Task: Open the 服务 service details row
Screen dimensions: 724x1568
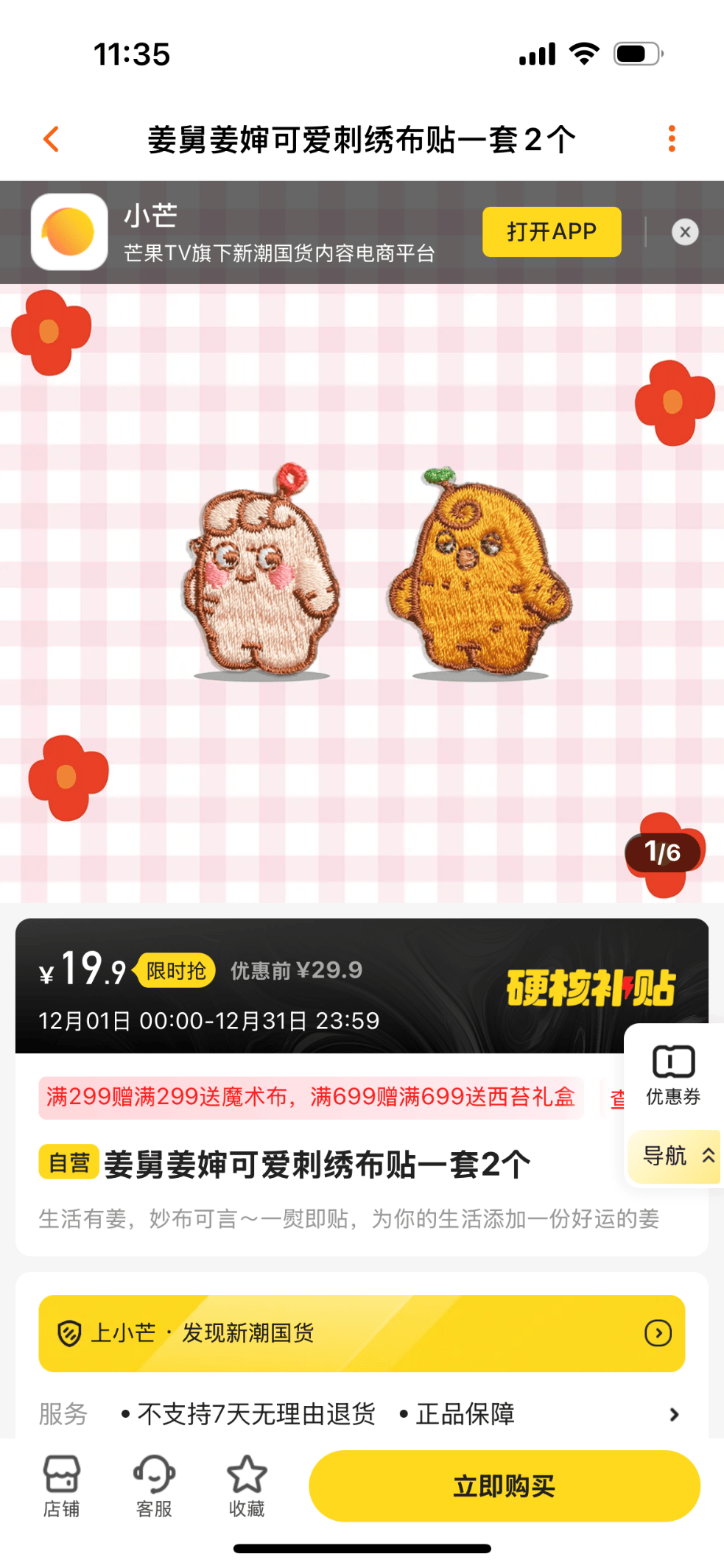Action: (x=362, y=1414)
